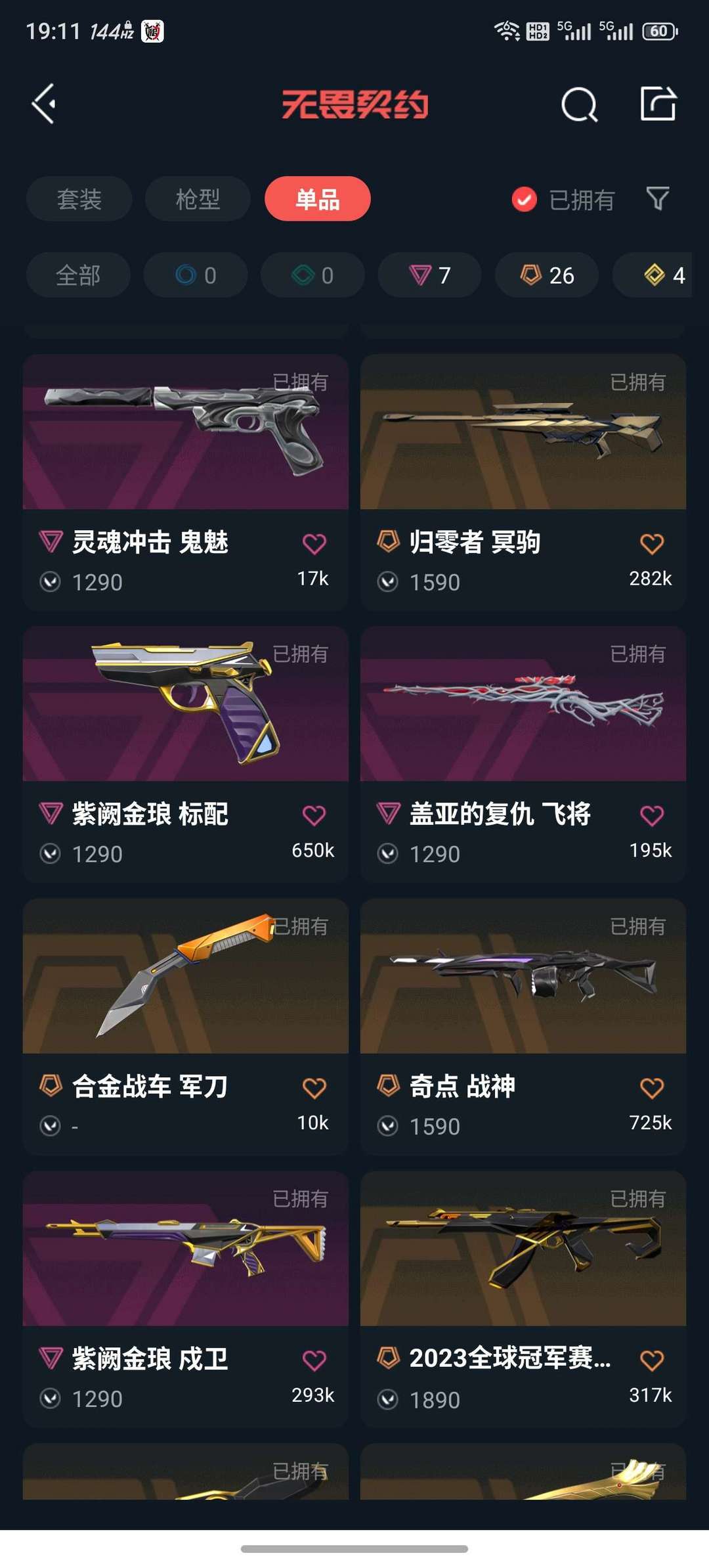This screenshot has width=709, height=1568.
Task: Filter by the orange tier chip showing 26
Action: 547,275
